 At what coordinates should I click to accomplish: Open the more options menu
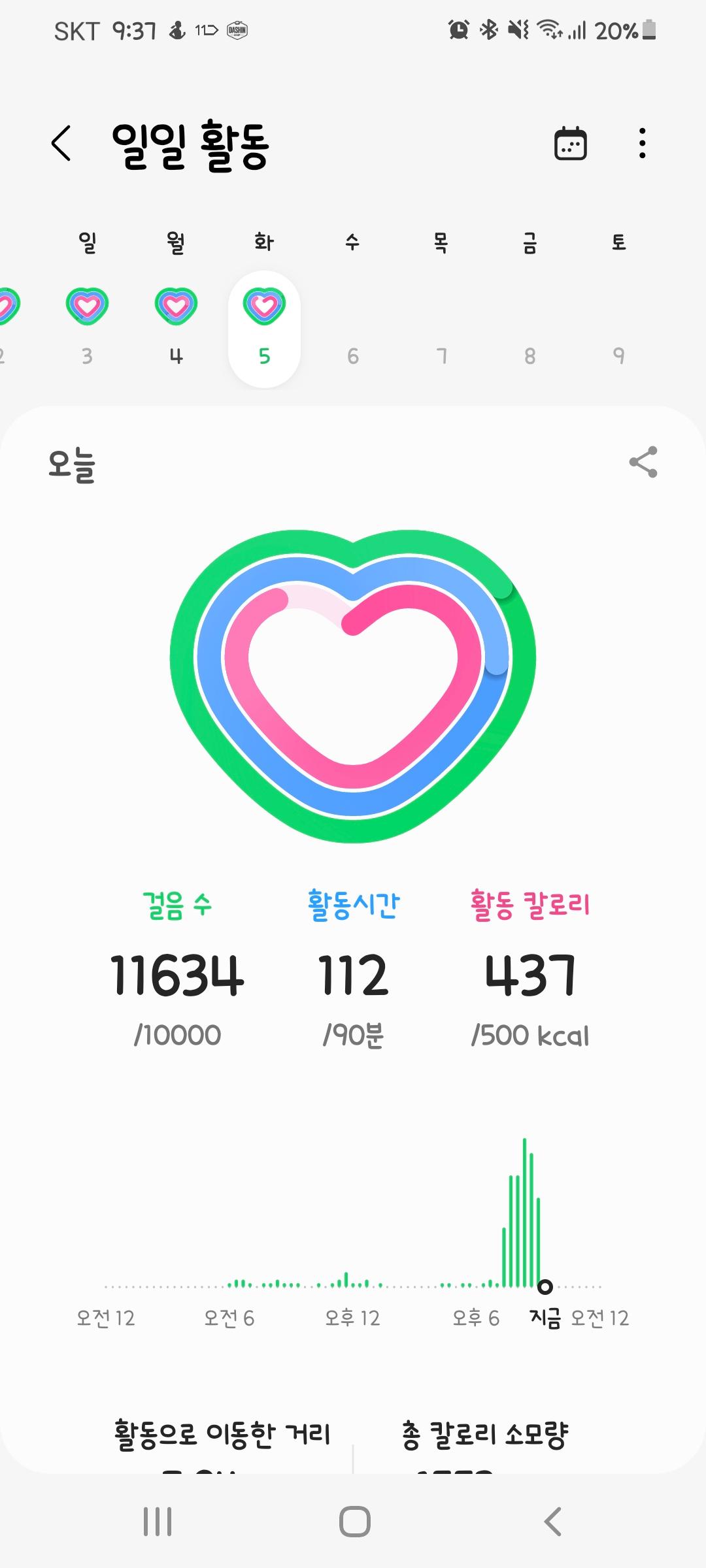(643, 144)
